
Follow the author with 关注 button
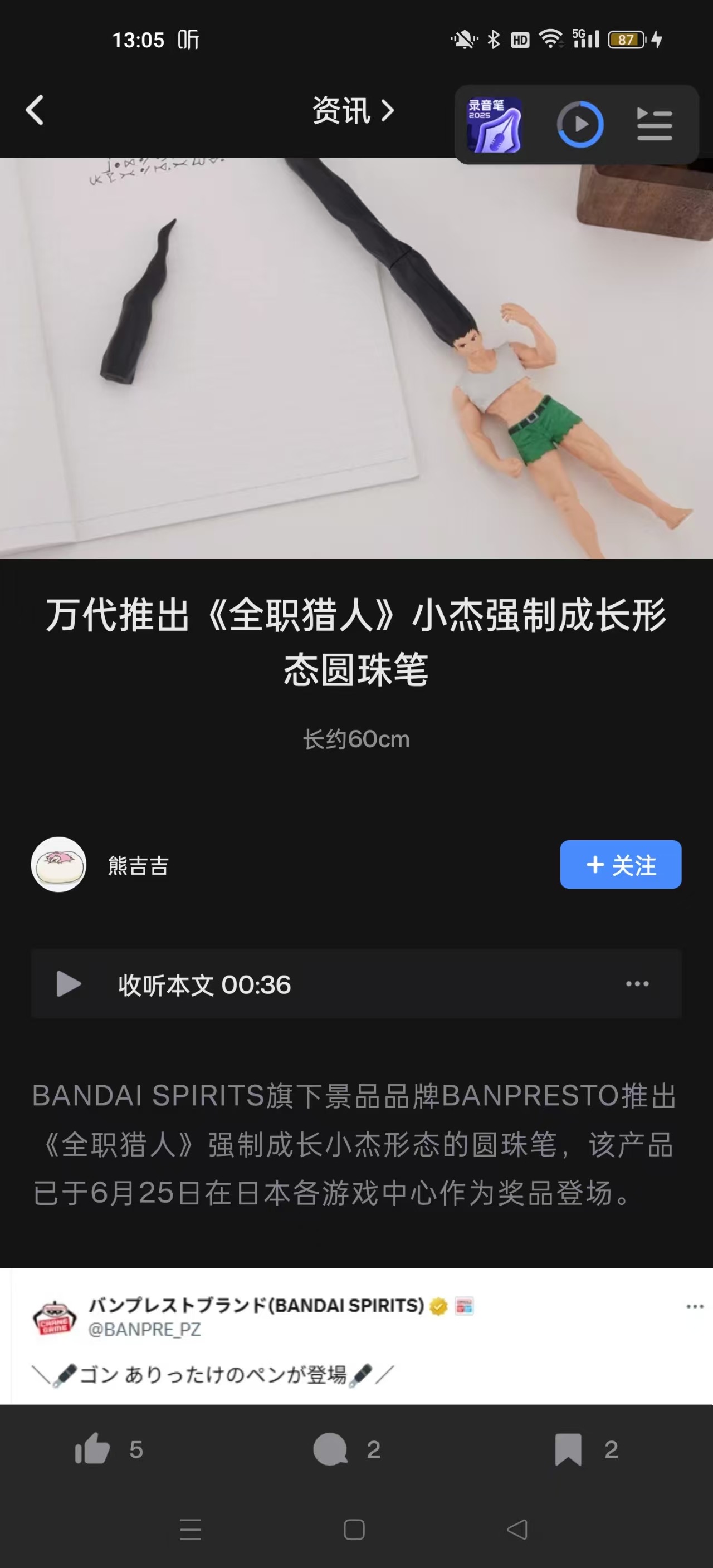tap(621, 864)
